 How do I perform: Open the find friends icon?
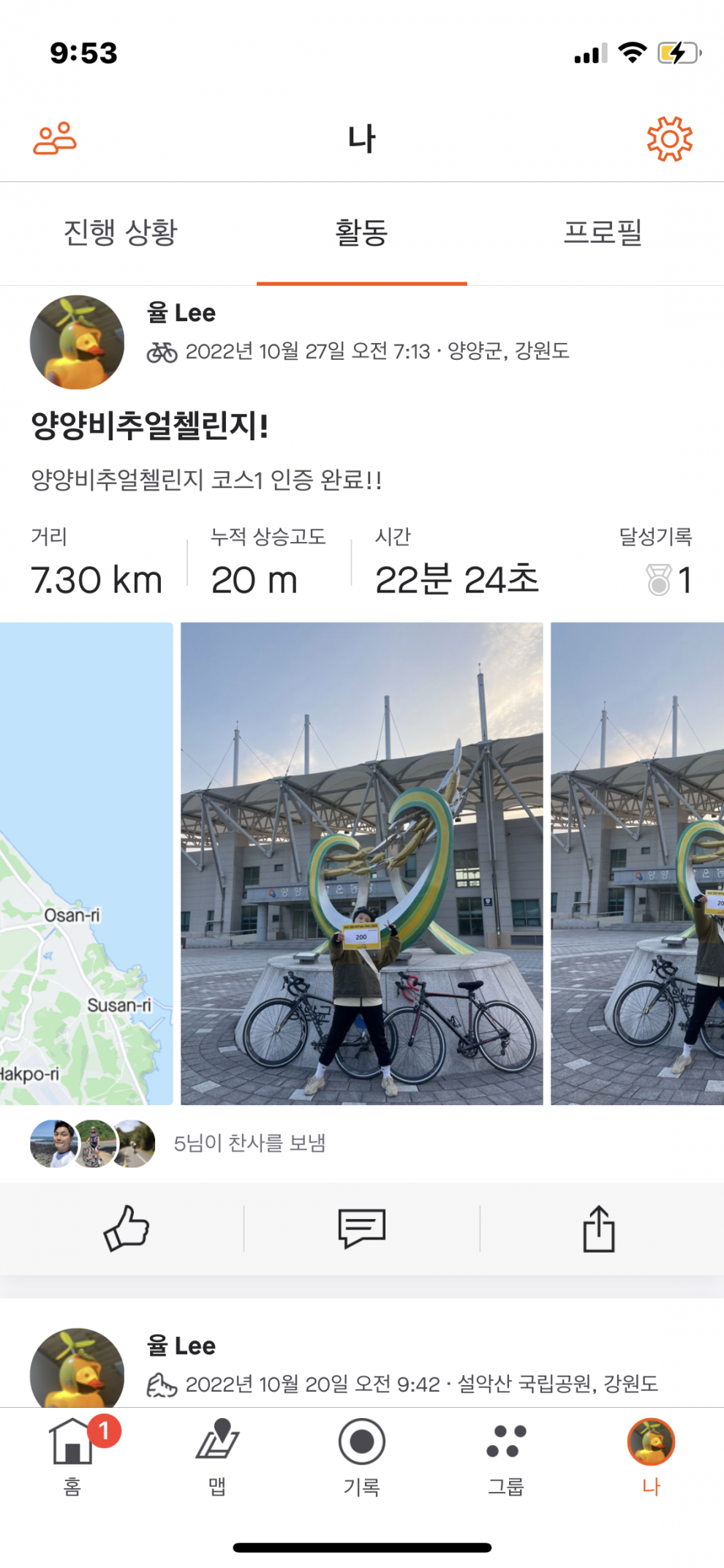[55, 138]
